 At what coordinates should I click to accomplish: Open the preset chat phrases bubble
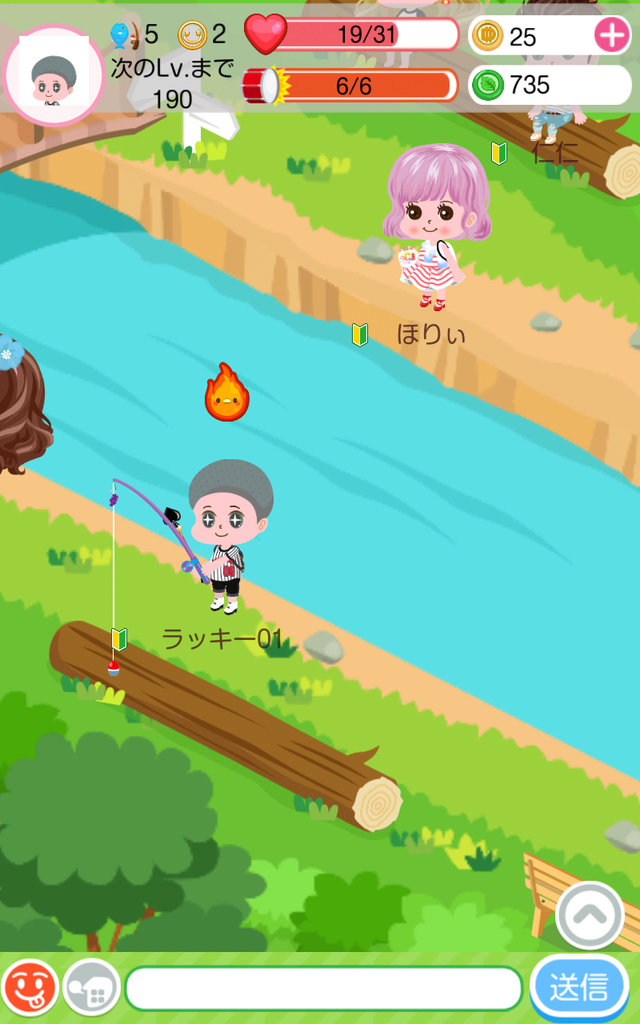(91, 987)
